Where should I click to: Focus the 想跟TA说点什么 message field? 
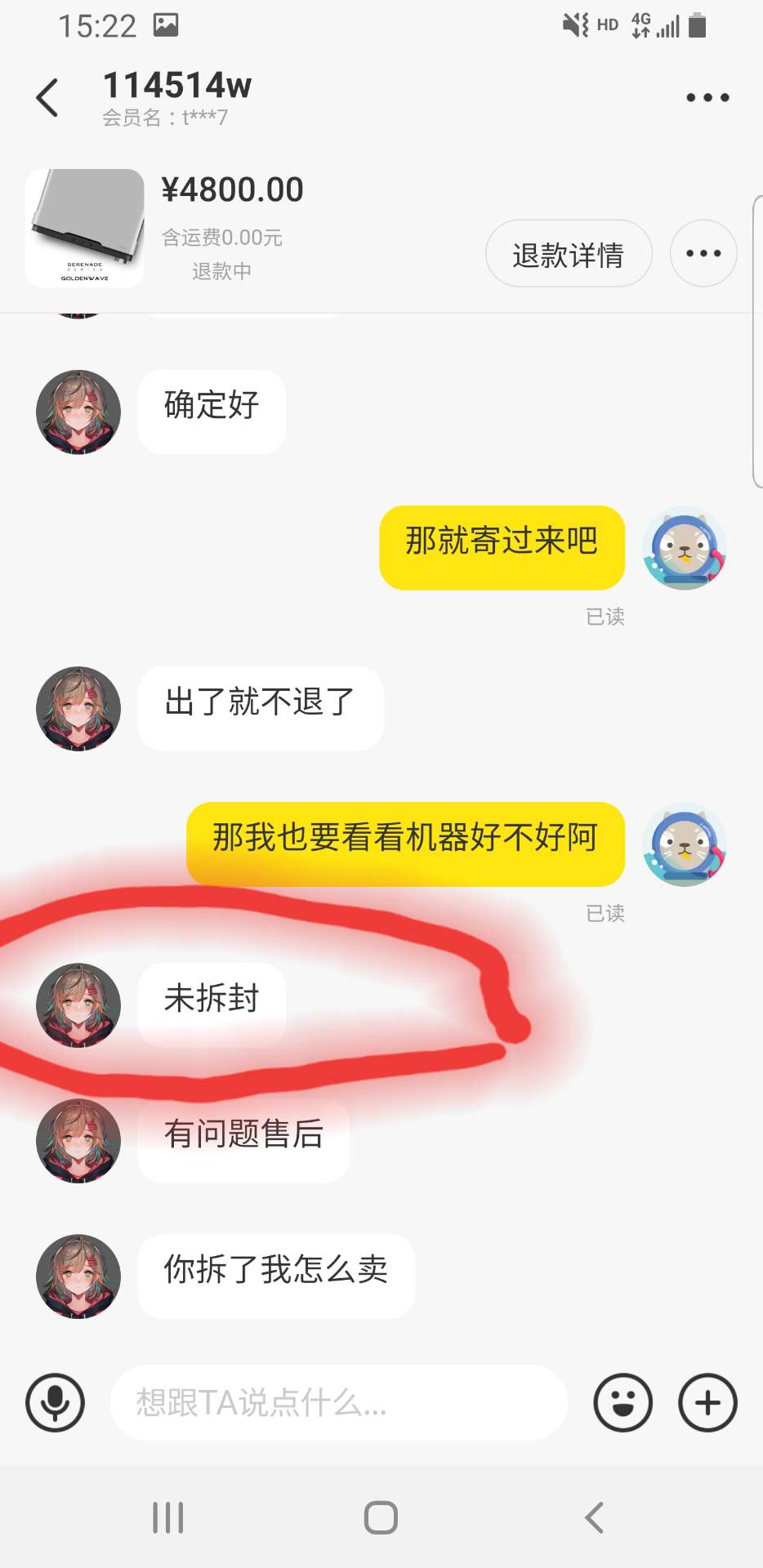tap(338, 1403)
